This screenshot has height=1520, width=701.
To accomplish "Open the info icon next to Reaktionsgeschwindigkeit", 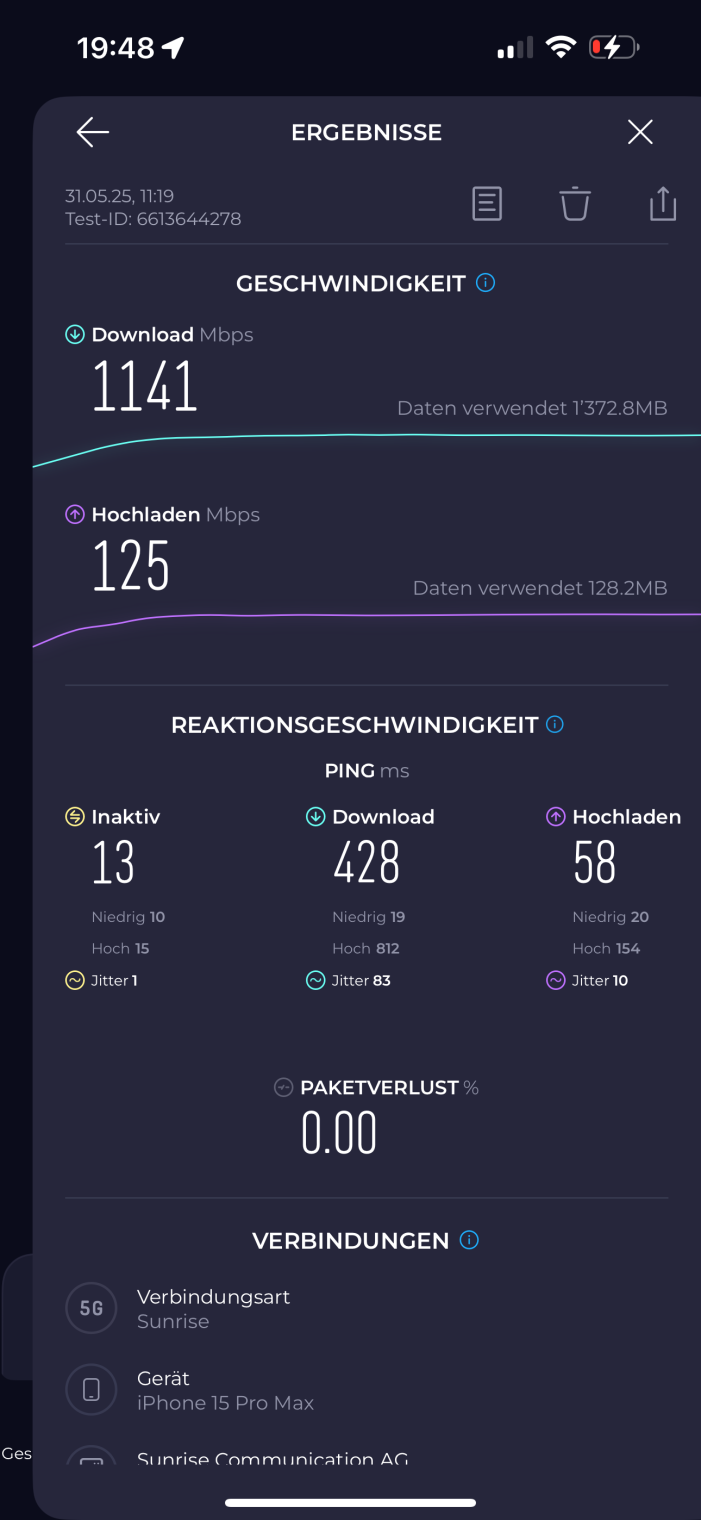I will [555, 724].
